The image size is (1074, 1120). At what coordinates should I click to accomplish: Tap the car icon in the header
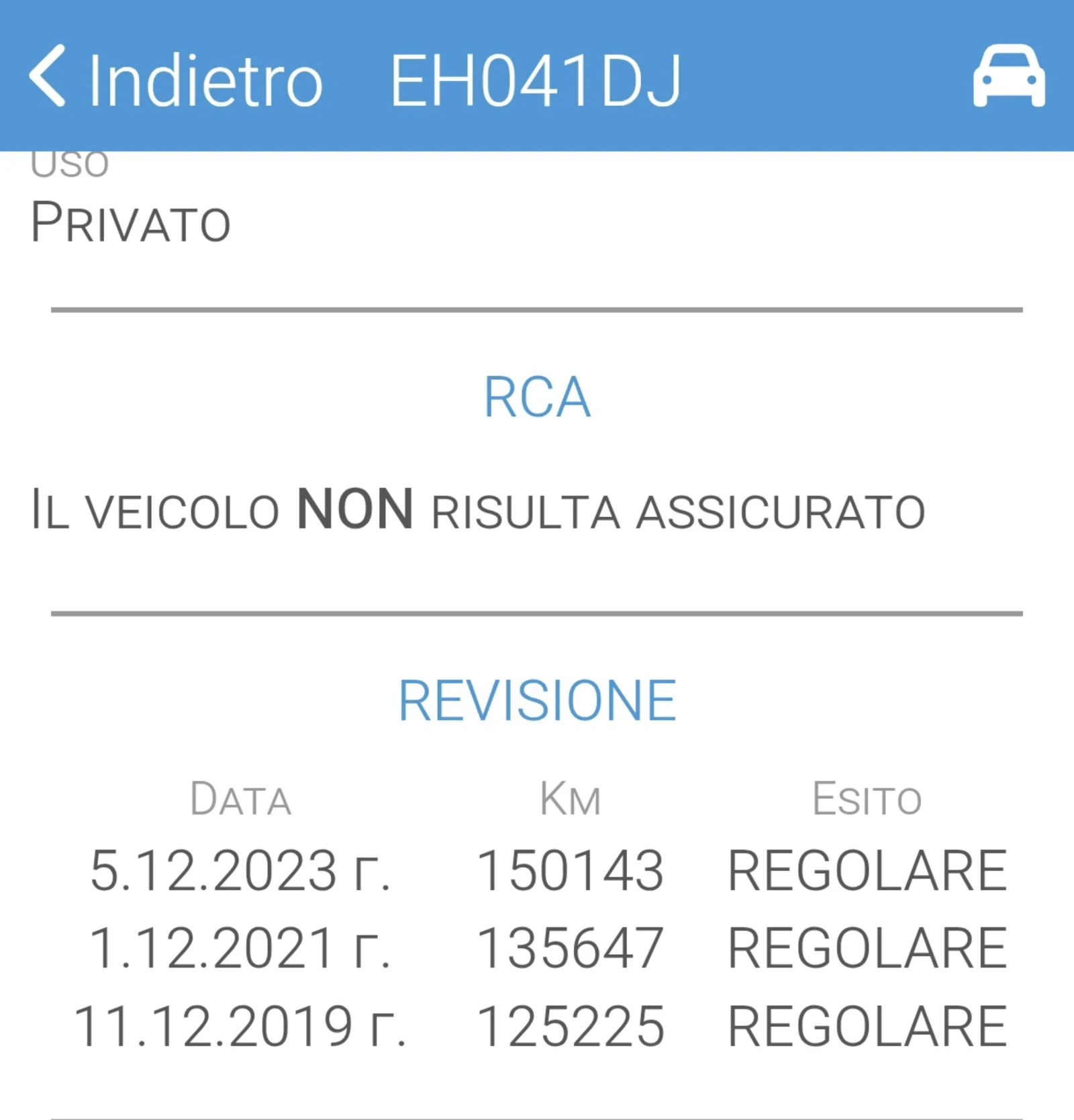(1008, 77)
